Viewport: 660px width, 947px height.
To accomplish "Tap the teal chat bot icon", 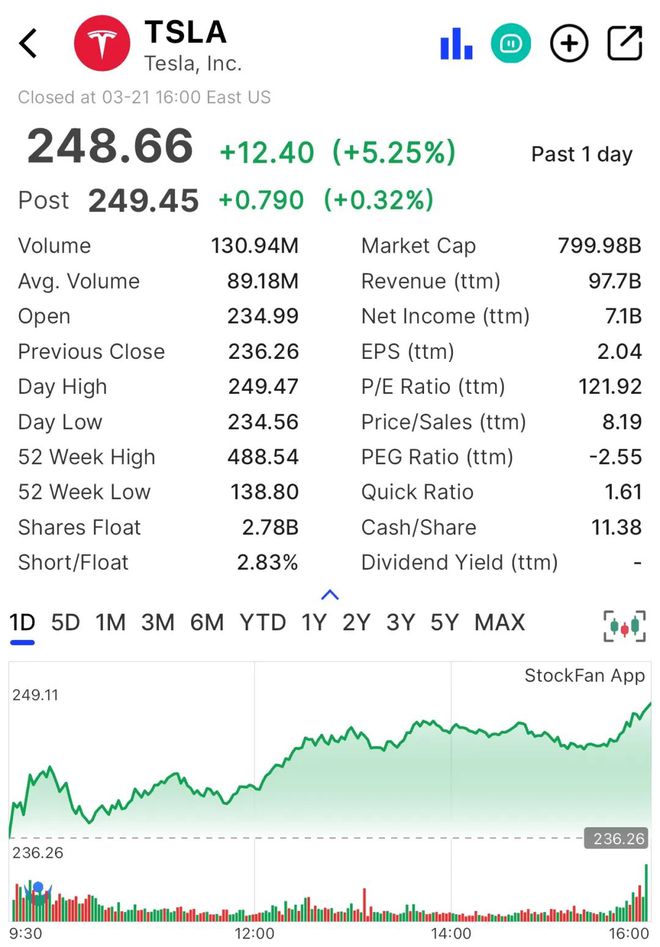I will click(x=511, y=44).
